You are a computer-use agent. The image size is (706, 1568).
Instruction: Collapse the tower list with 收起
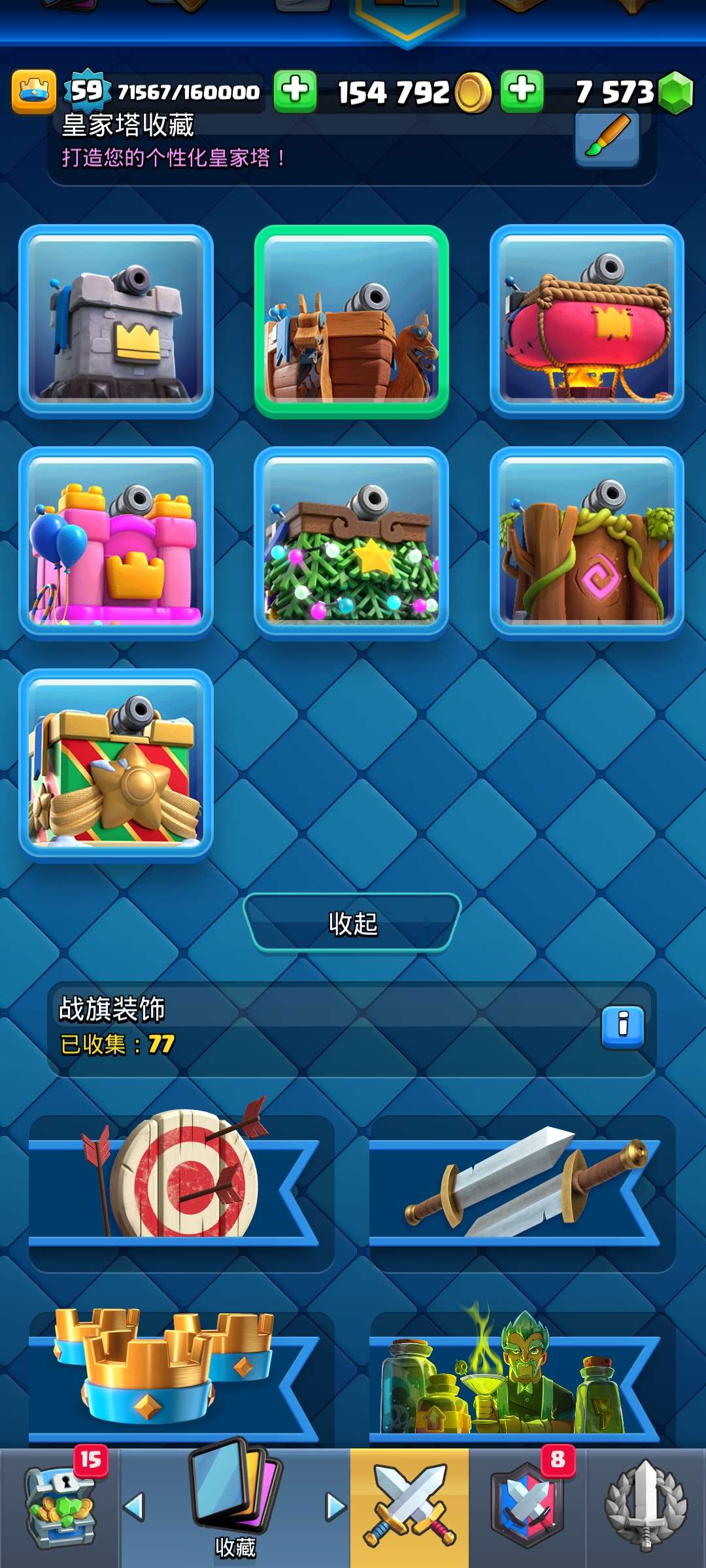point(352,923)
